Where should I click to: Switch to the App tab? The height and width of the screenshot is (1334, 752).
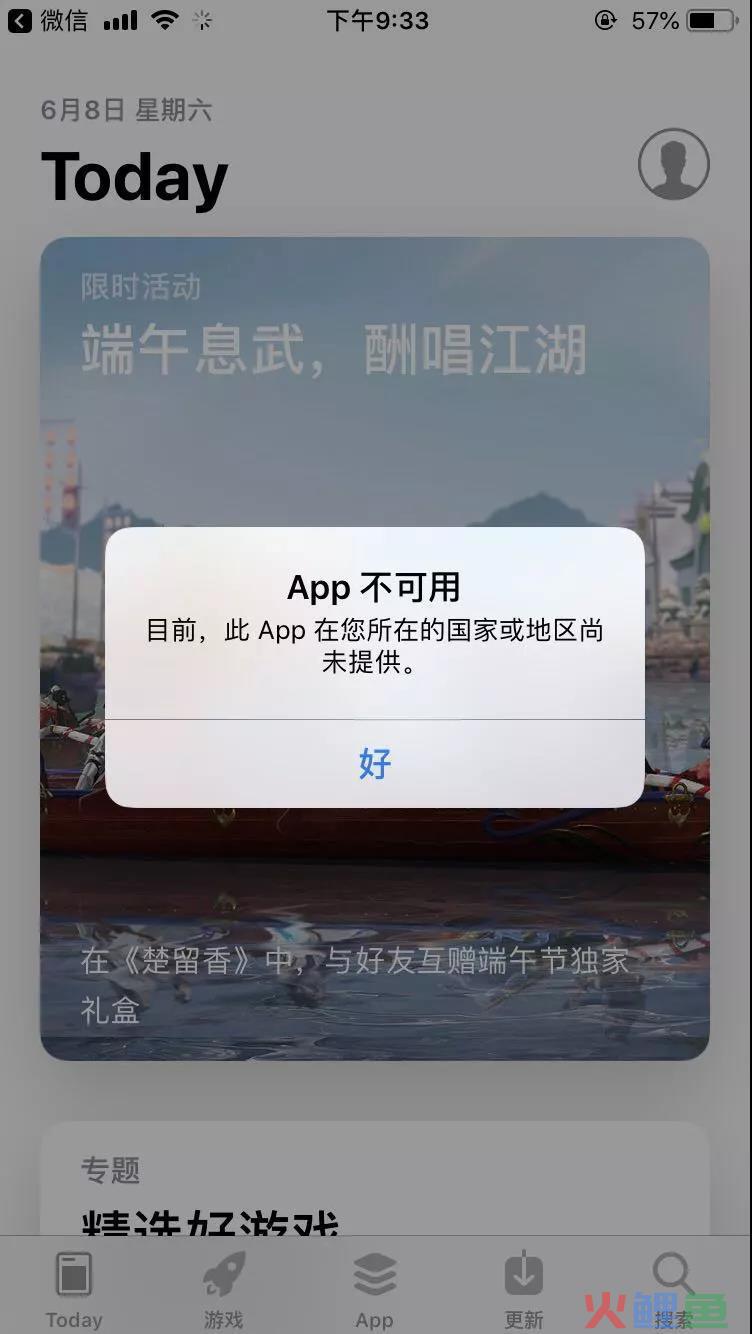tap(375, 1289)
